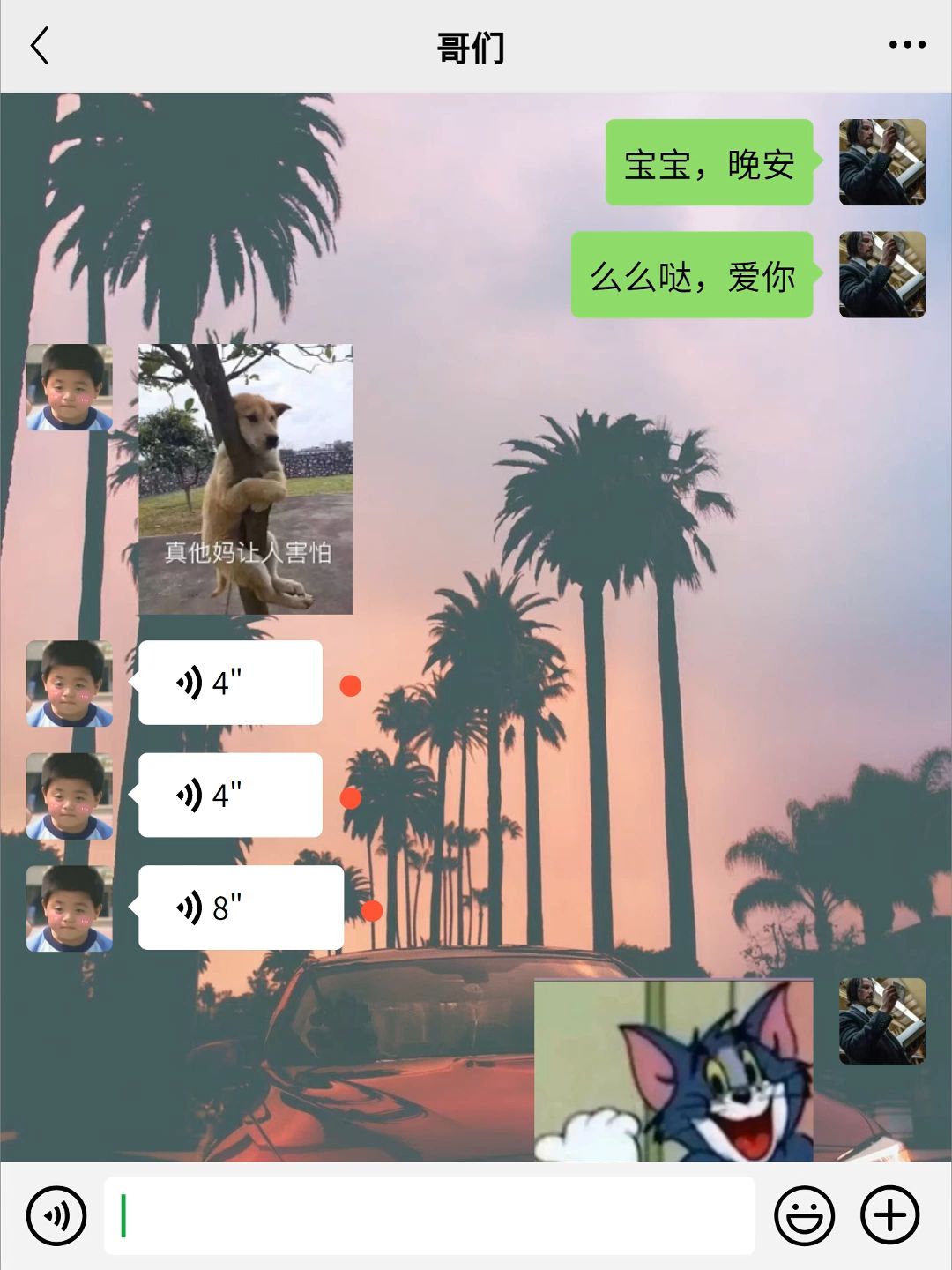
Task: Open the friend's avatar beside the dog meme
Action: coord(70,387)
